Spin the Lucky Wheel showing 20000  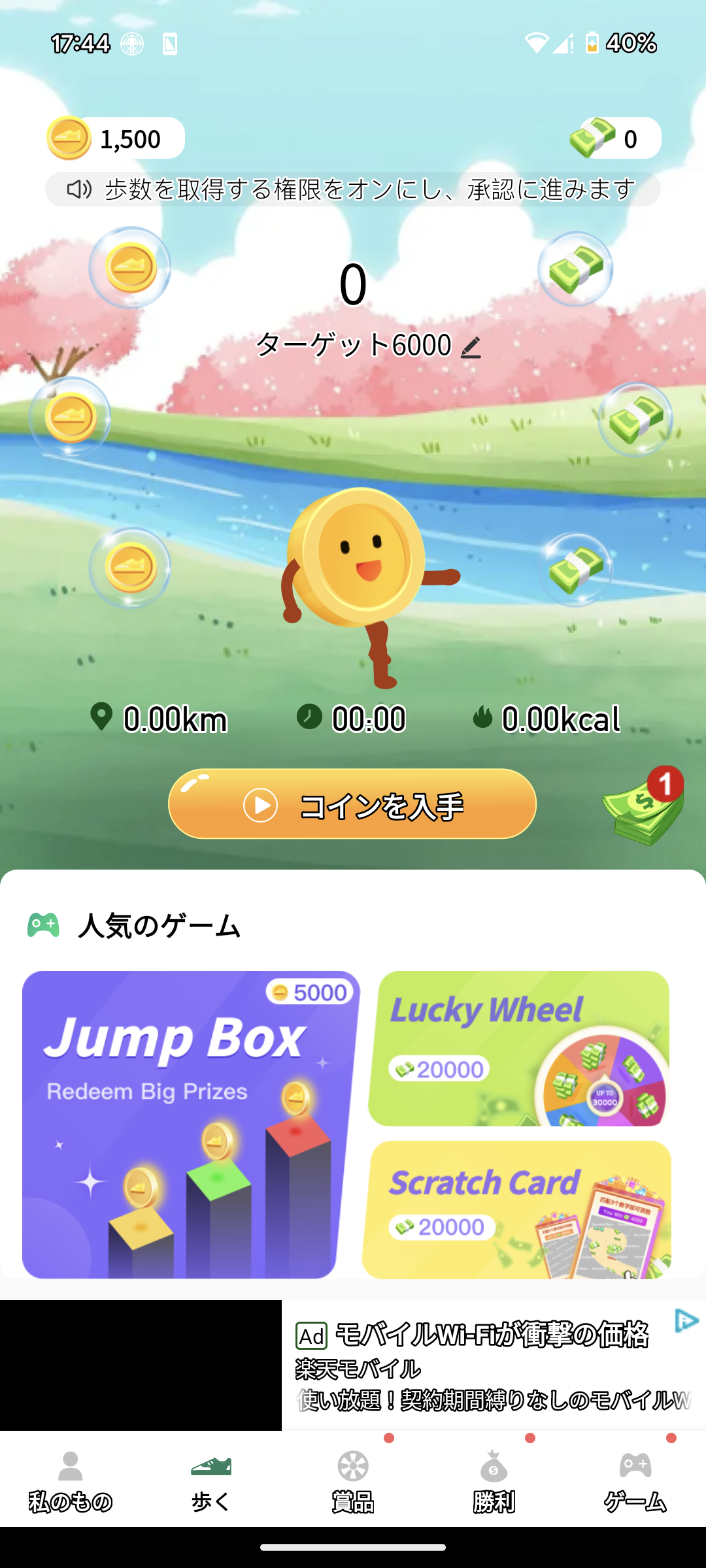(x=523, y=1045)
